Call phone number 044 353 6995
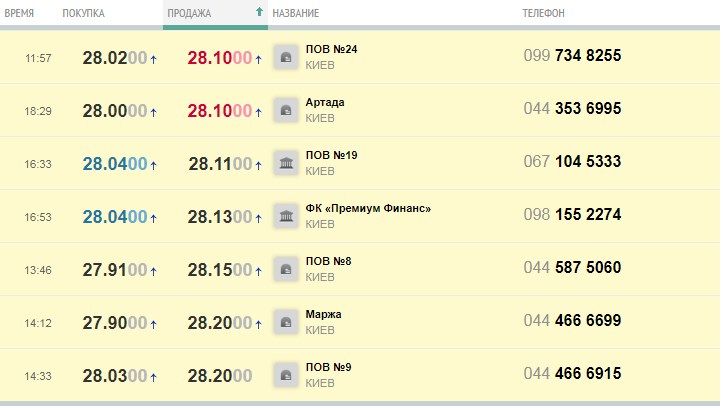The height and width of the screenshot is (408, 723). click(x=572, y=109)
